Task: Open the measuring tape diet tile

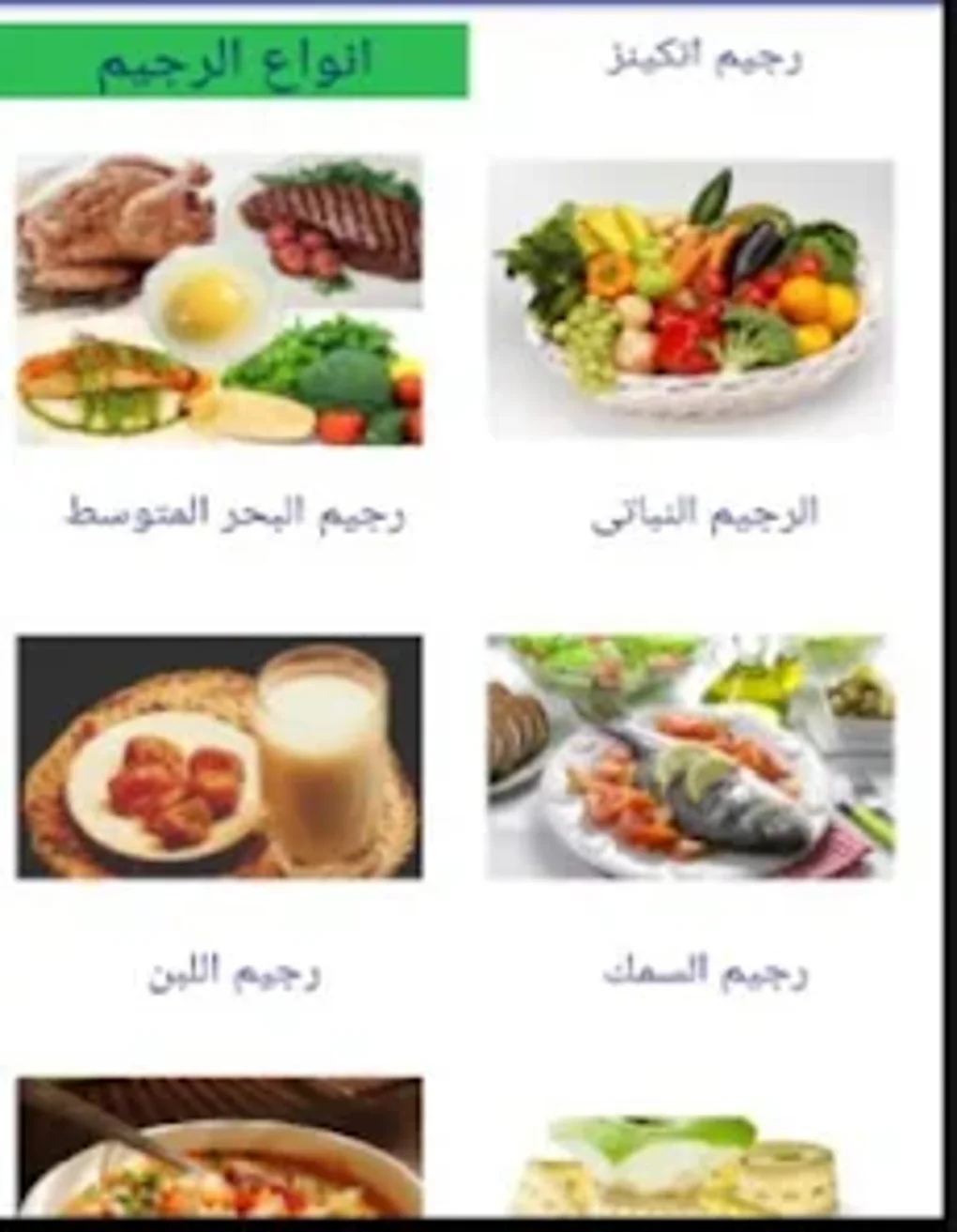Action: click(x=691, y=1164)
